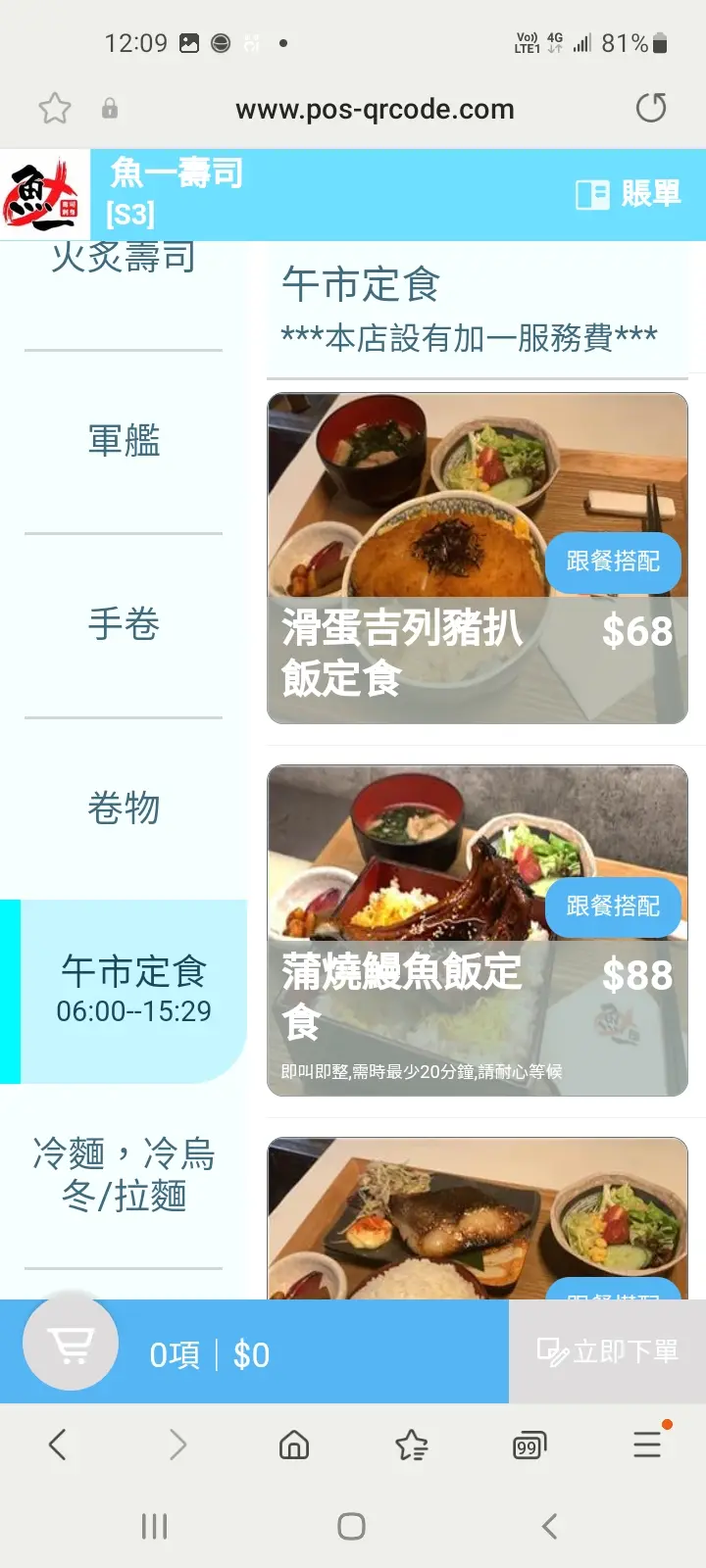Tap 立即下單 to place order
The image size is (706, 1568).
click(607, 1352)
